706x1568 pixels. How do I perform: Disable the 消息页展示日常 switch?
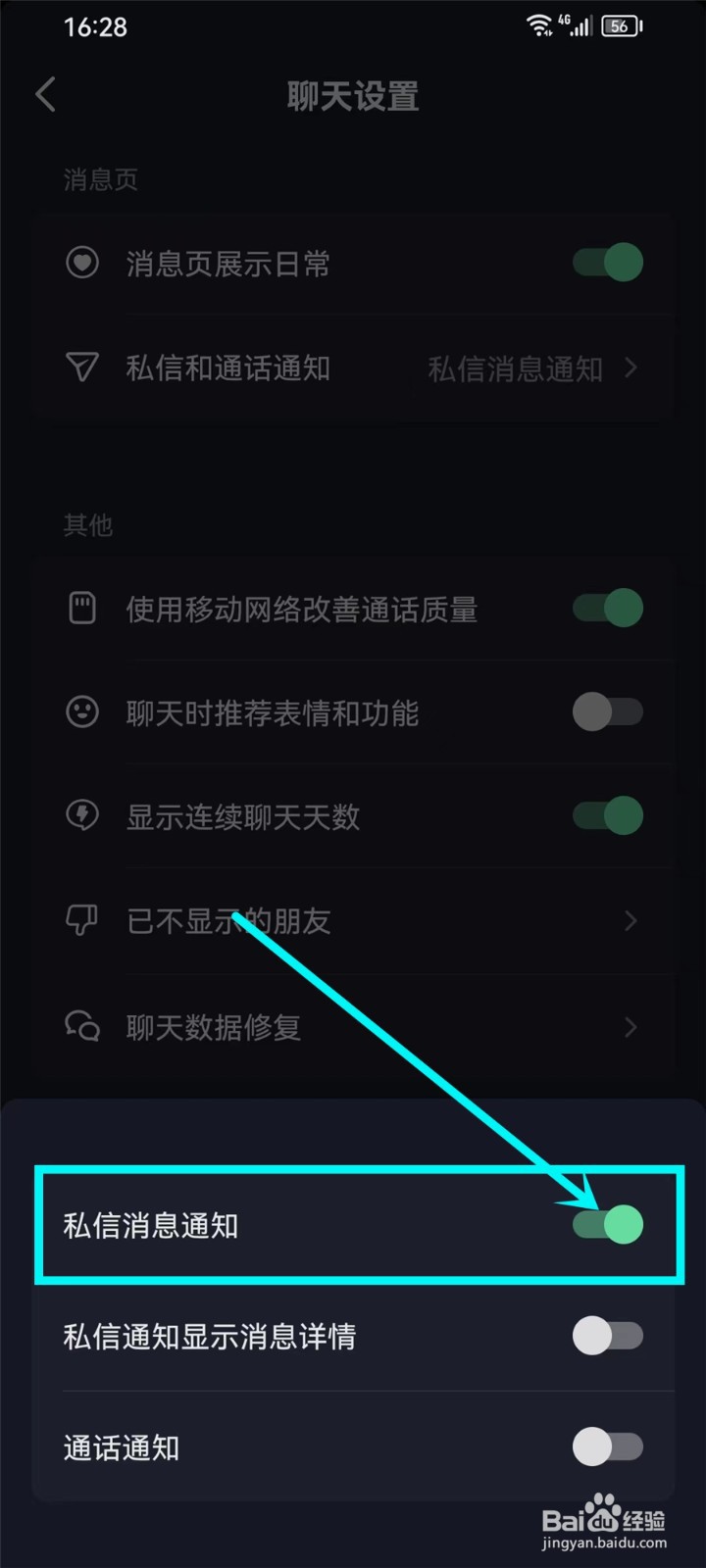606,263
